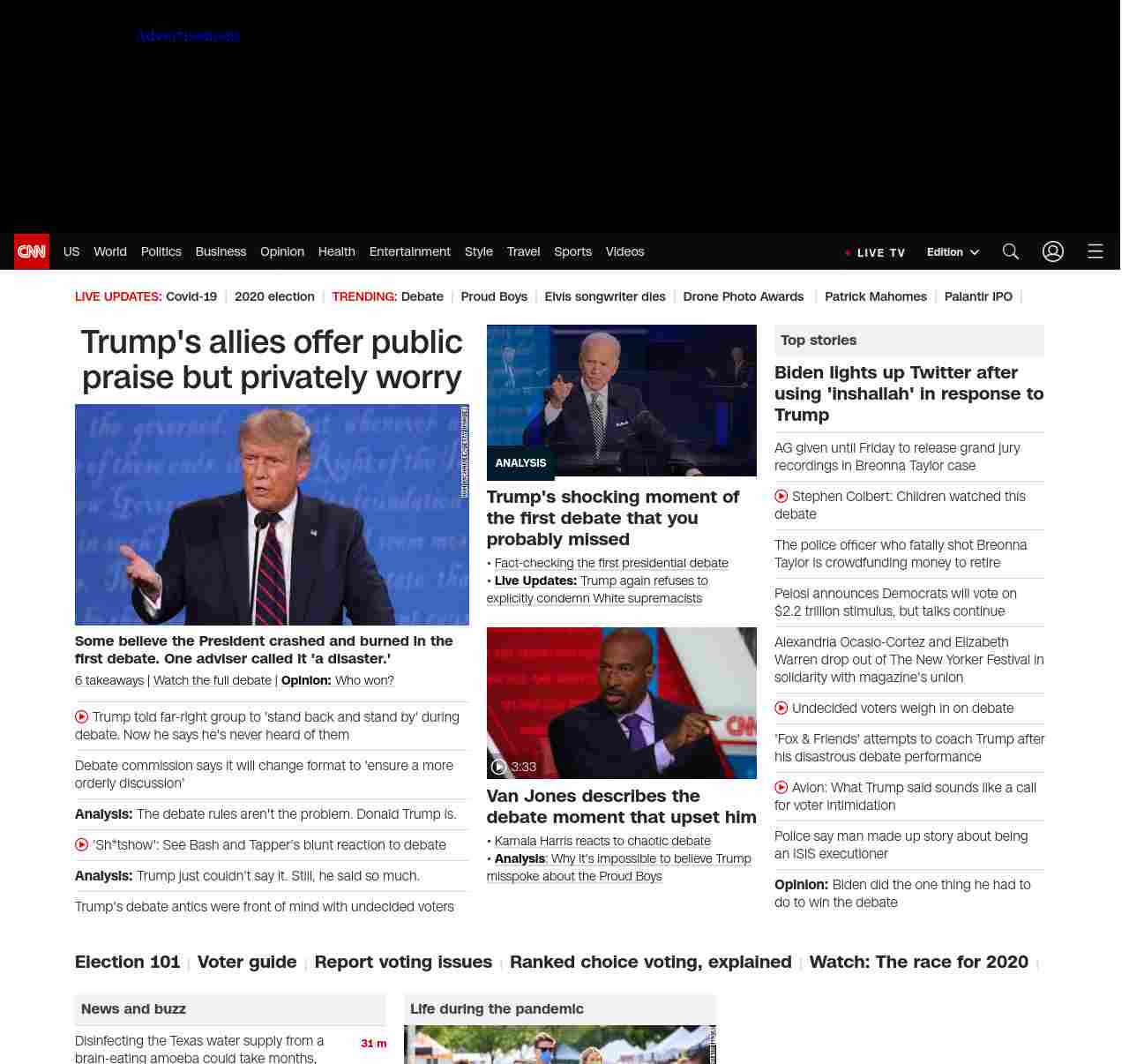Open Covid-19 live updates

(191, 296)
